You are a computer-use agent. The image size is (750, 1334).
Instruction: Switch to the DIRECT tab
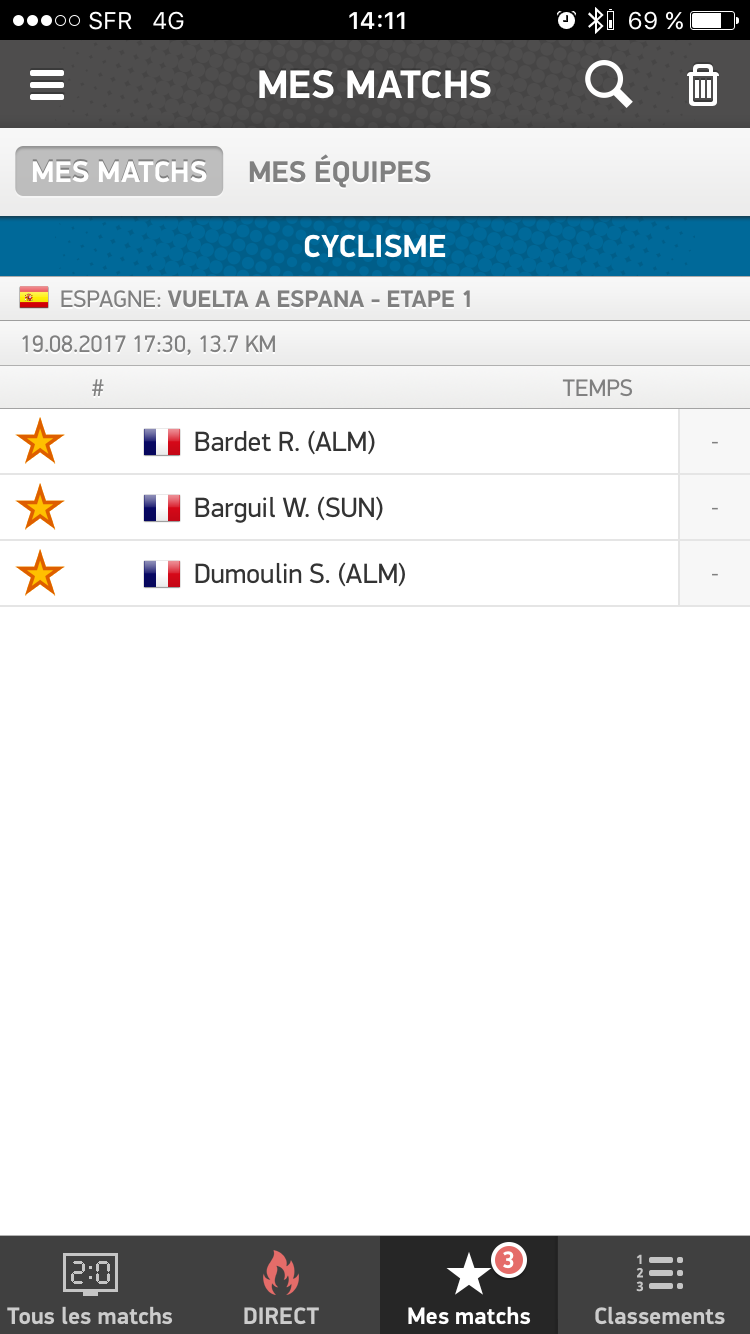(281, 1286)
